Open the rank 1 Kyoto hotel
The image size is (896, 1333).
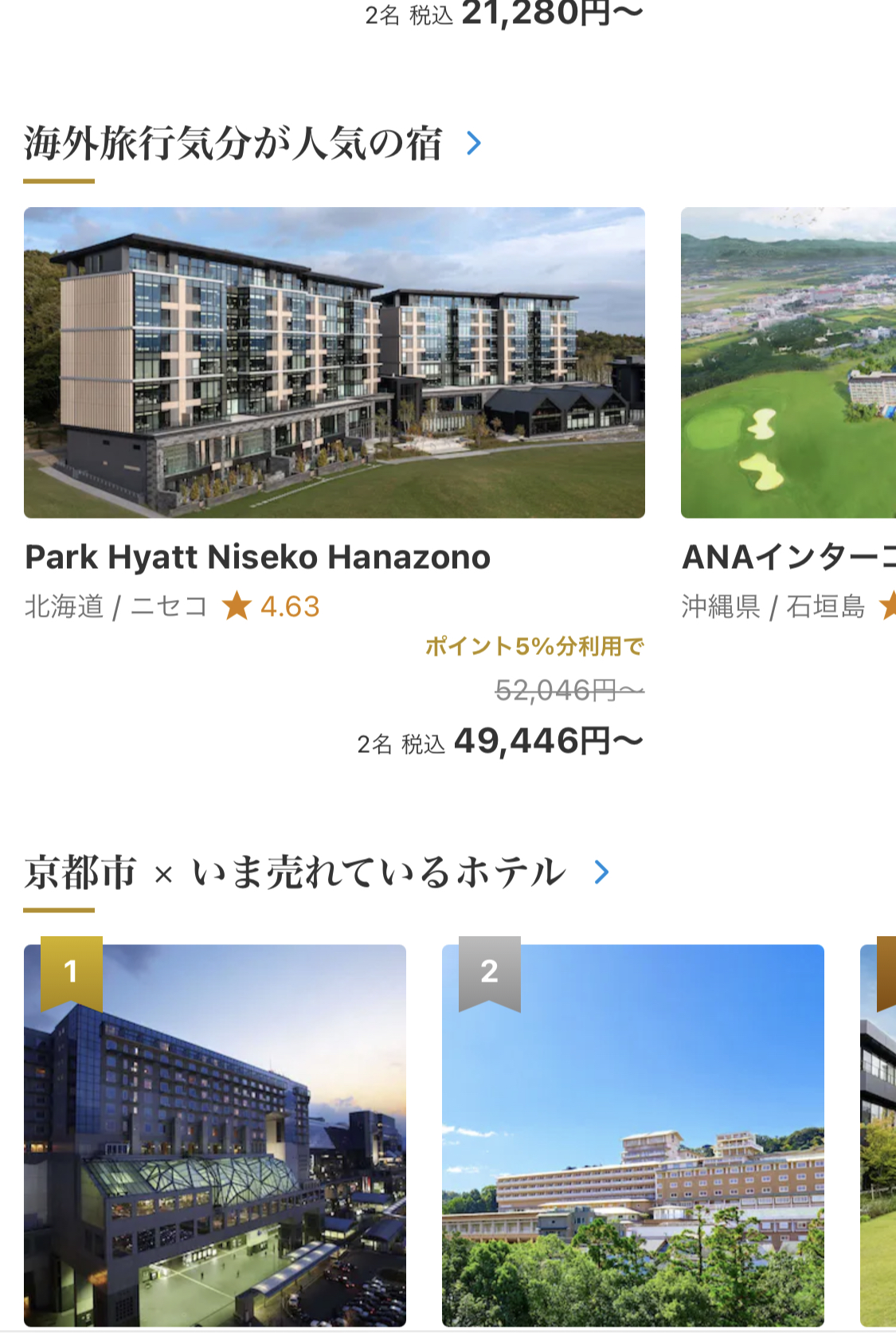[x=215, y=1135]
